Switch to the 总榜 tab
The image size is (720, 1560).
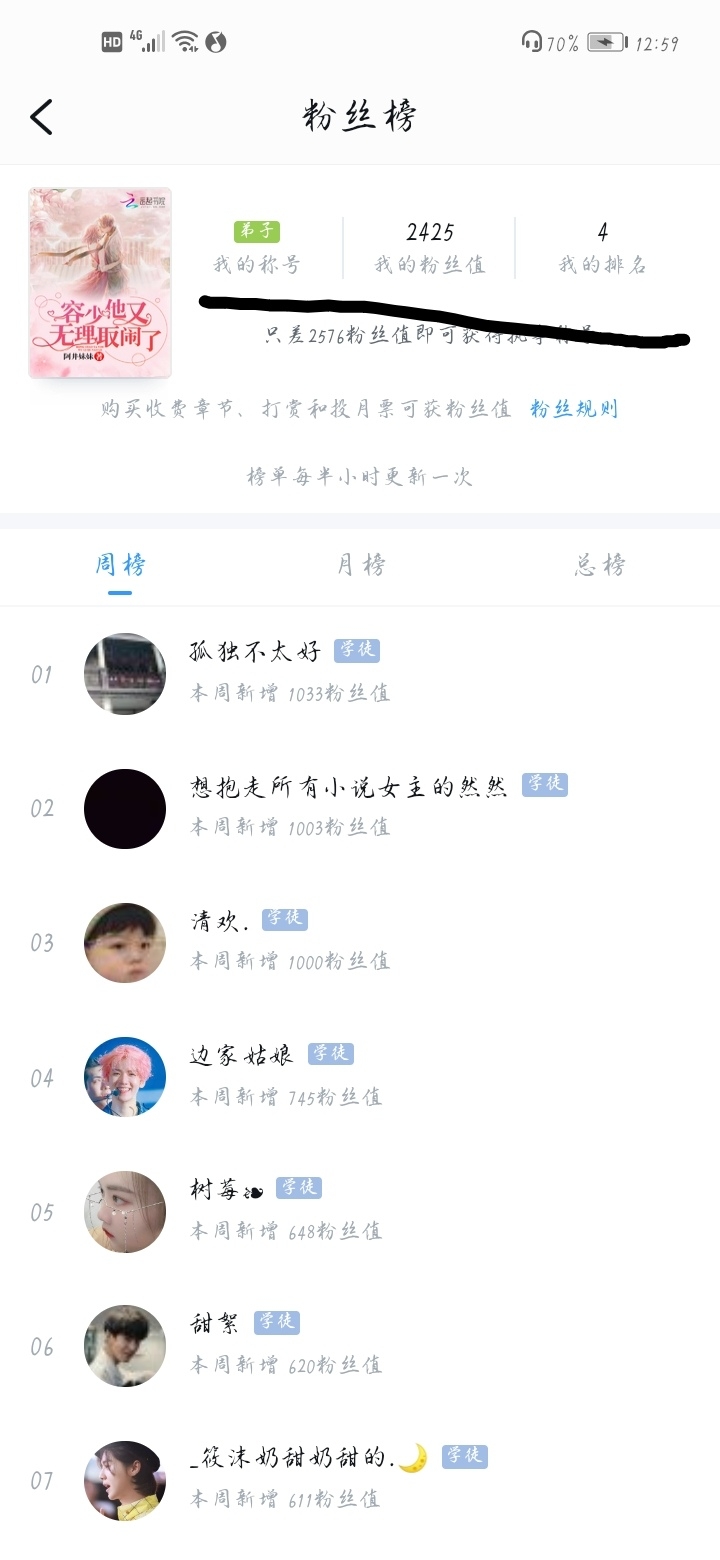(x=600, y=565)
